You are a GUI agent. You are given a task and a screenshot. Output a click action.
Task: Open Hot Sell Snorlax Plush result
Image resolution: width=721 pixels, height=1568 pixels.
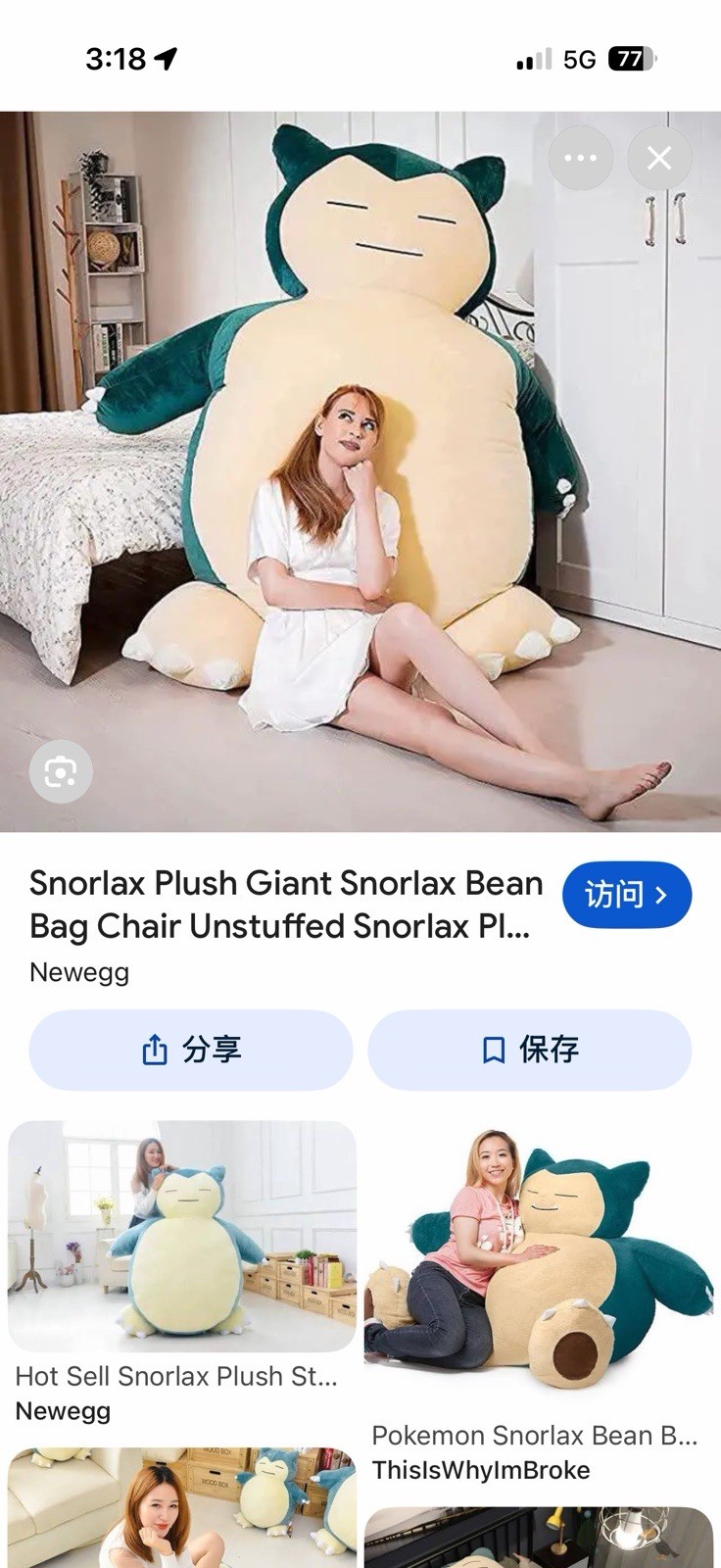[182, 1238]
